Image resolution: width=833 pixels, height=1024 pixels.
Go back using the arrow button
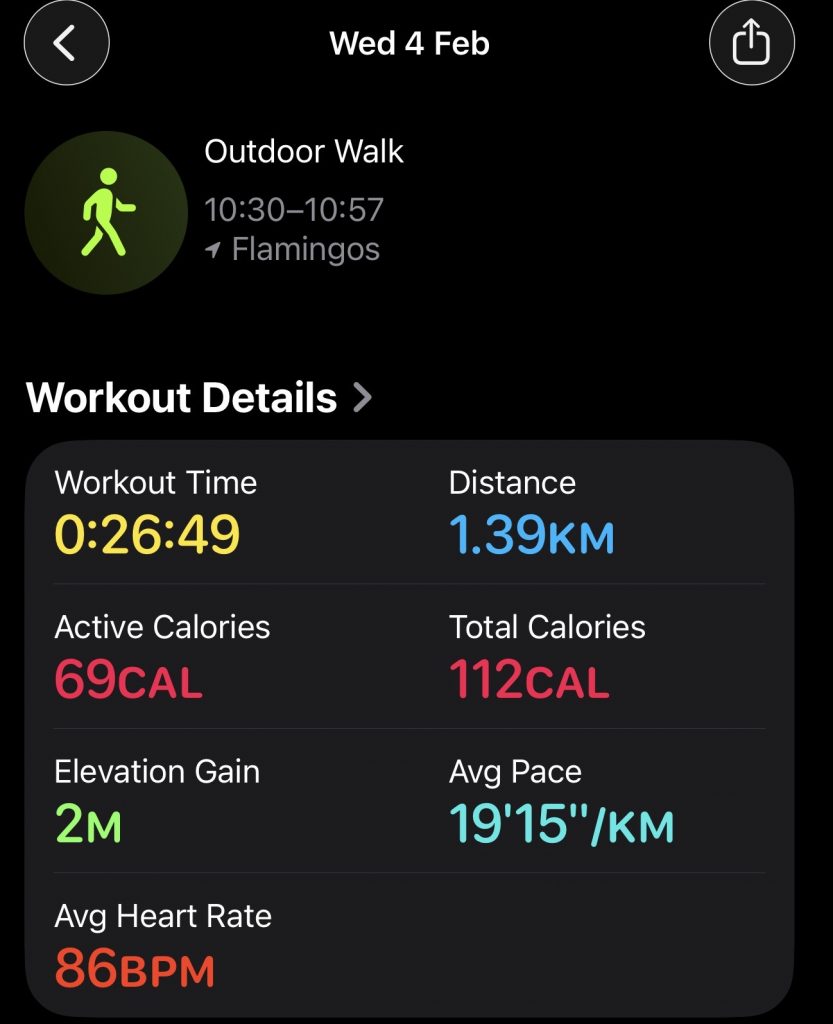66,43
